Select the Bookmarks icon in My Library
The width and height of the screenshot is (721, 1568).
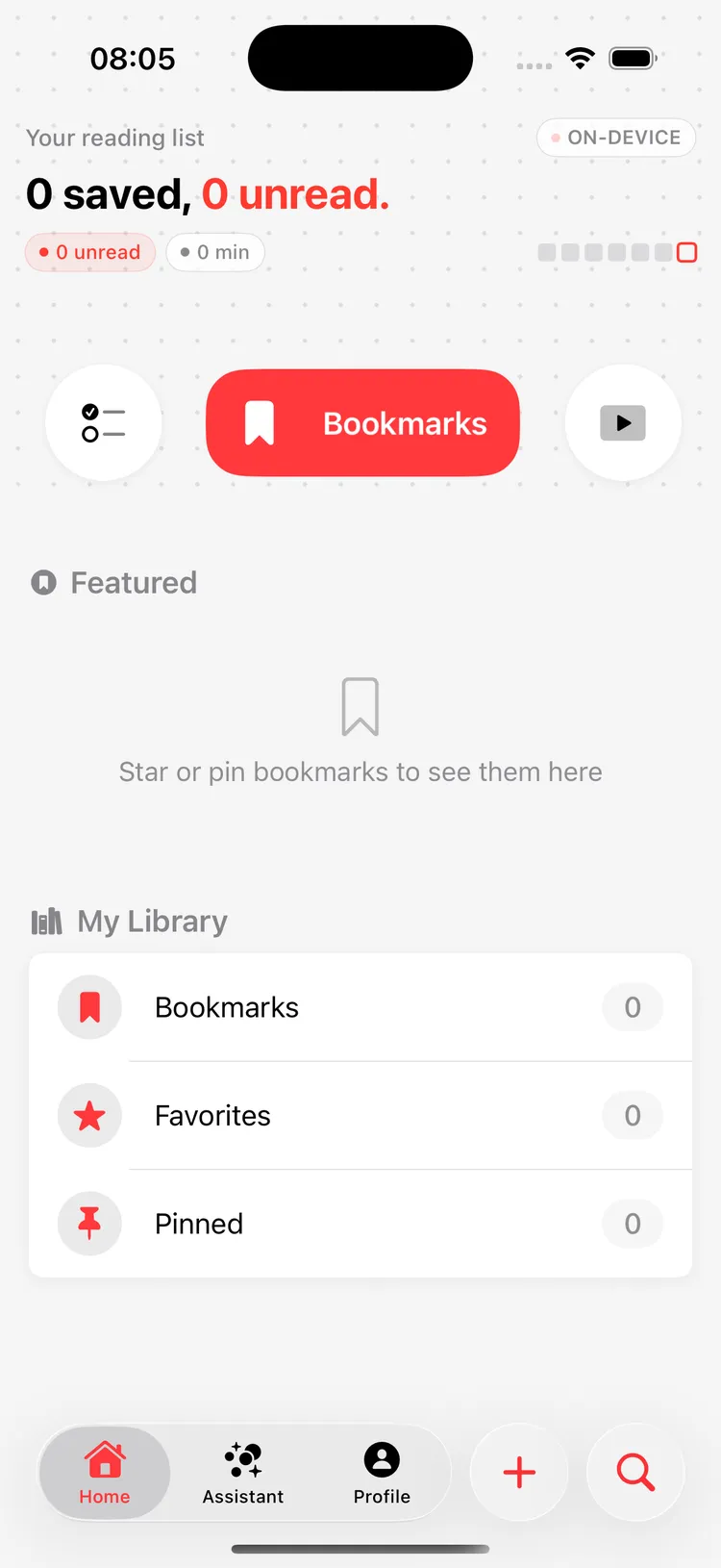click(89, 1007)
